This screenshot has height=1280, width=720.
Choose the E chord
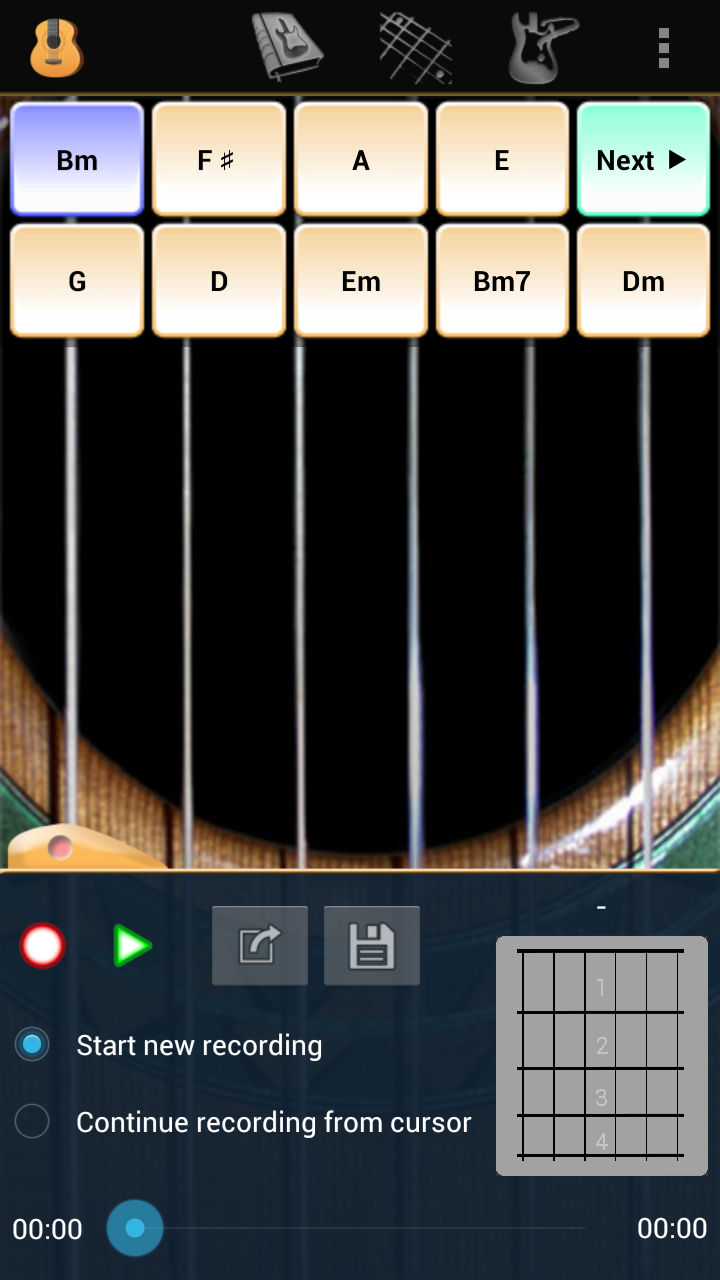click(502, 160)
